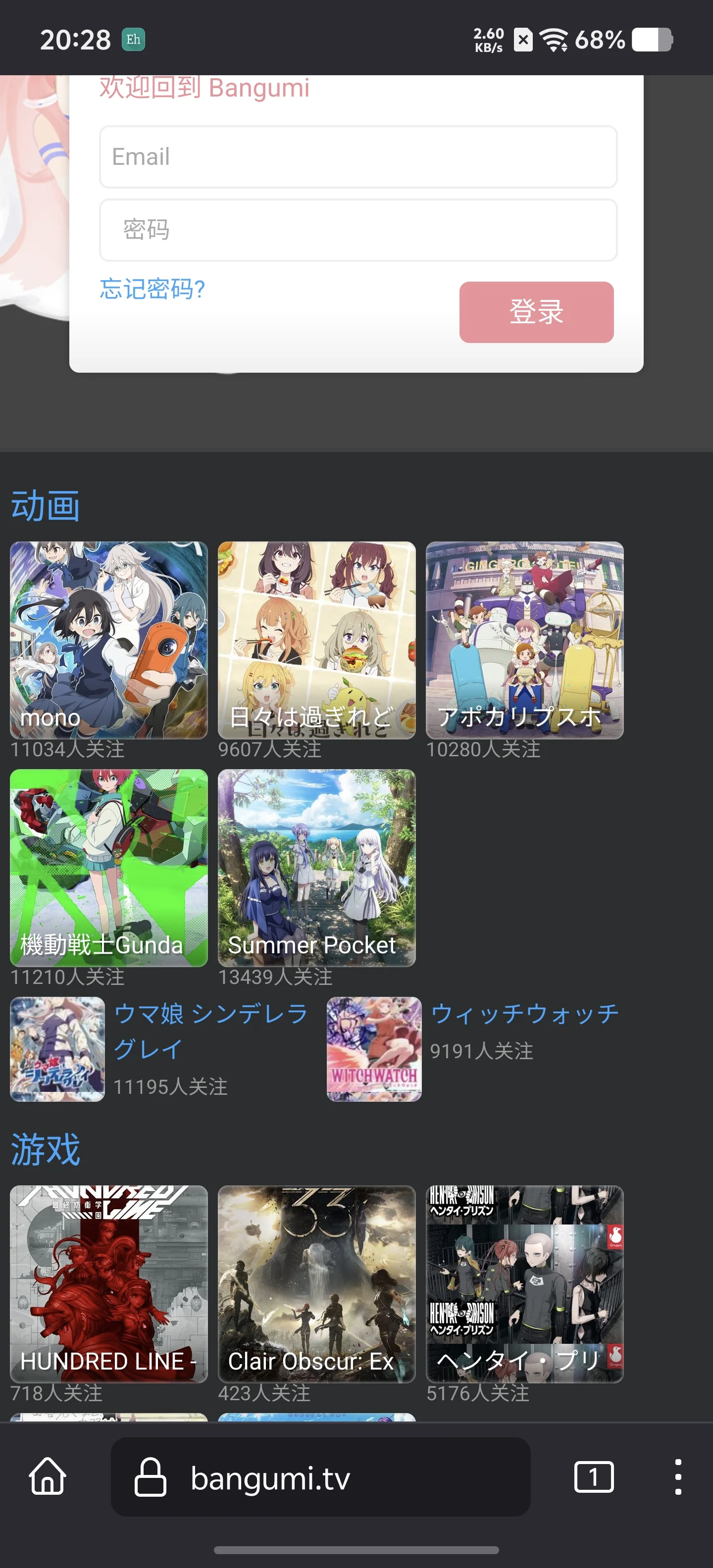This screenshot has width=713, height=1568.
Task: Tap the bangumi.tv address bar
Action: 320,1477
